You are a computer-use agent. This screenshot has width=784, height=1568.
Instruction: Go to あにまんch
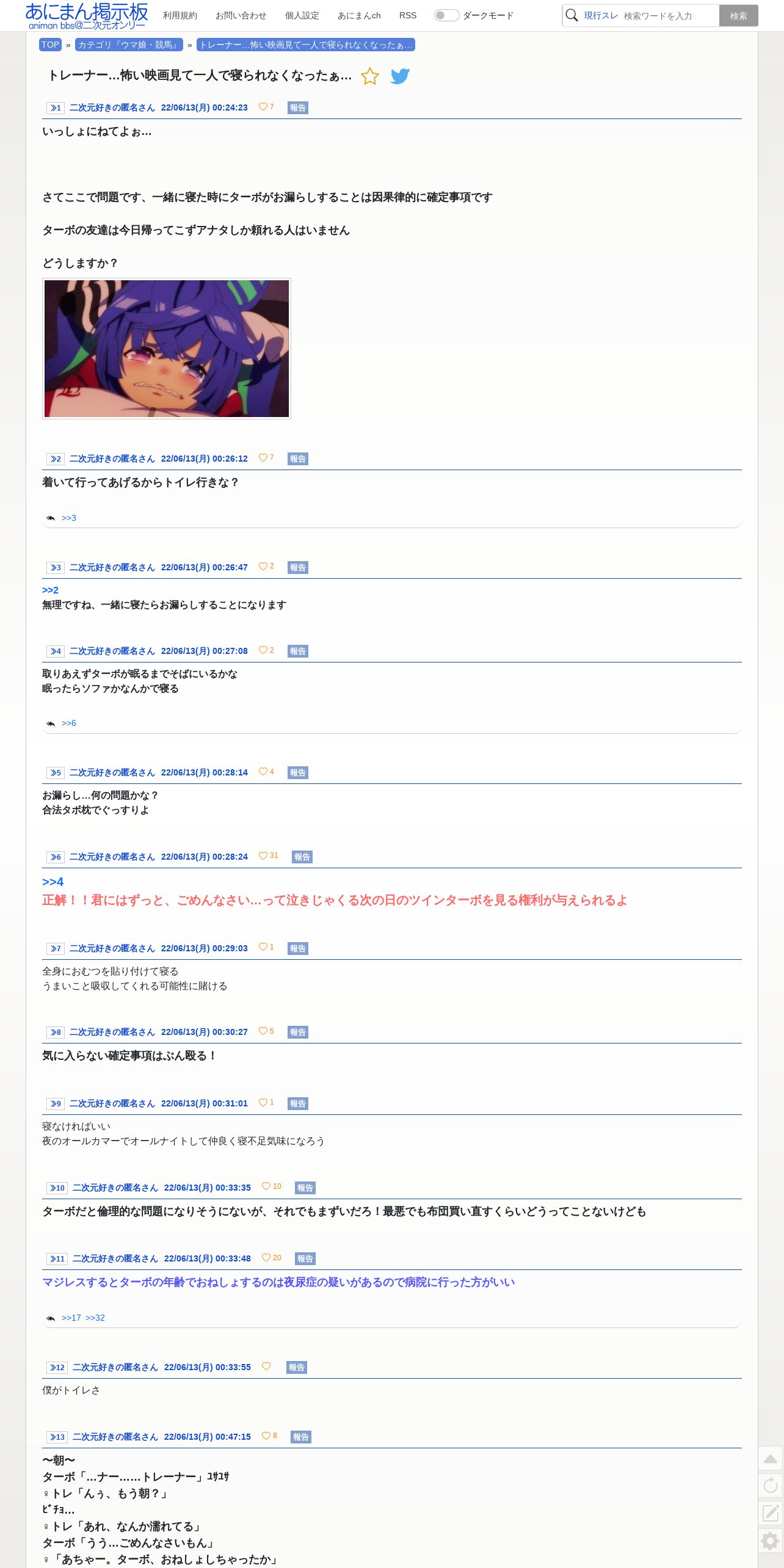(359, 15)
